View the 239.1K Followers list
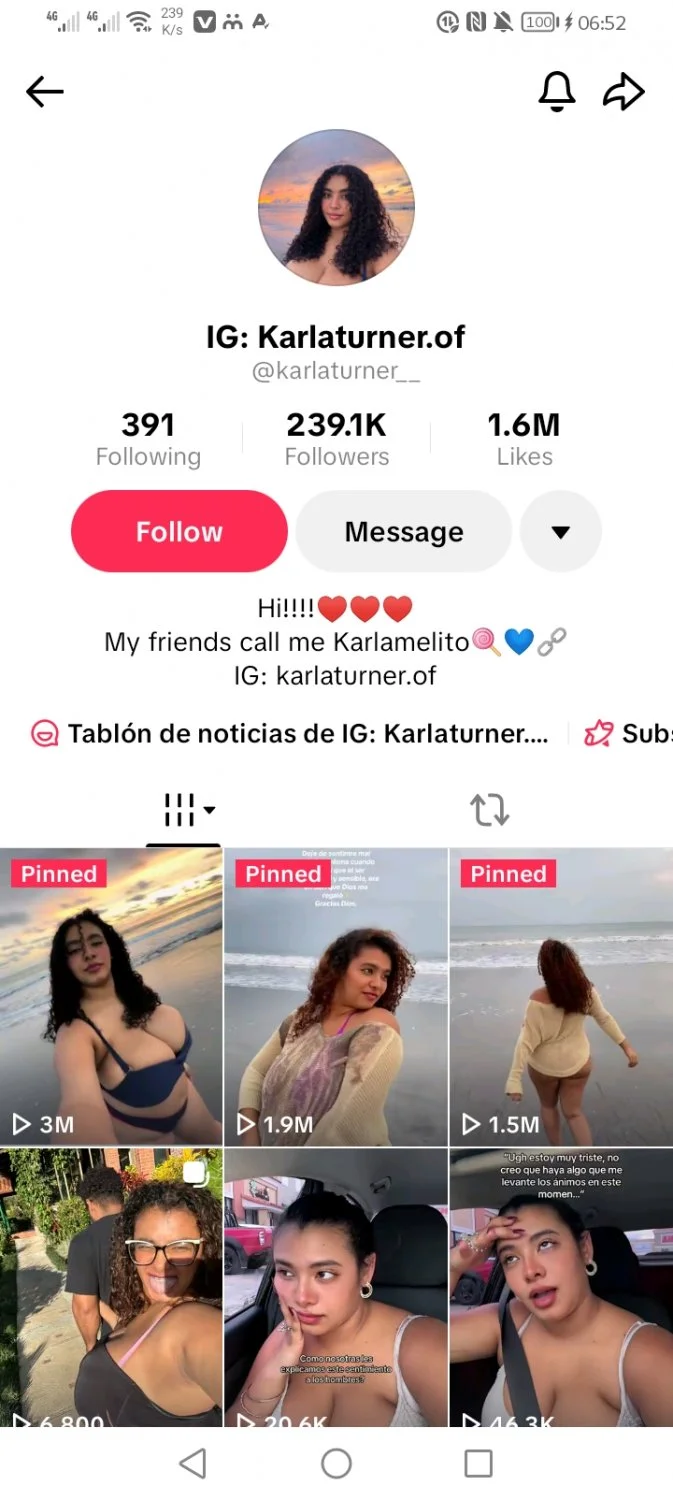This screenshot has height=1500, width=673. (337, 439)
